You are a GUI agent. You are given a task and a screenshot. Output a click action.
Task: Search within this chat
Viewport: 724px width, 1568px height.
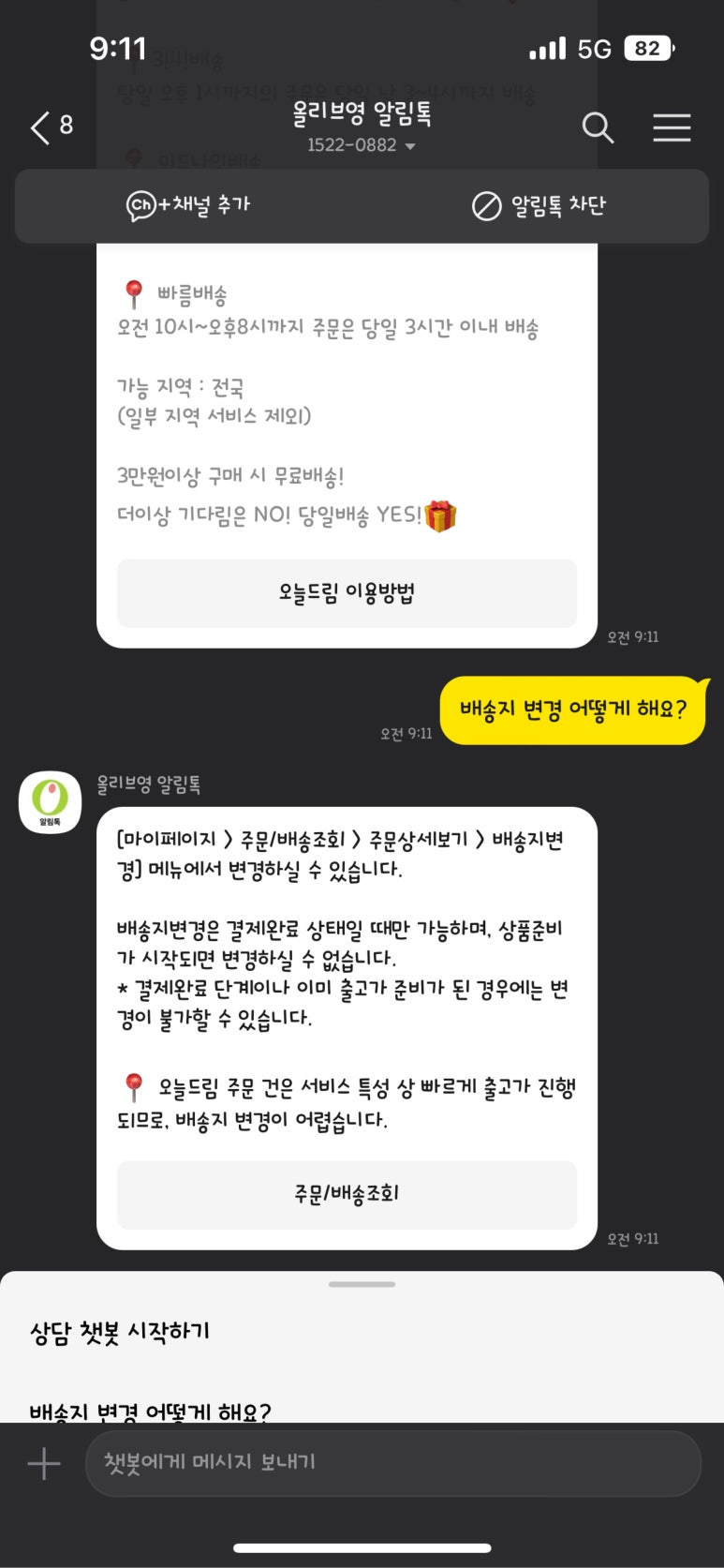click(597, 127)
